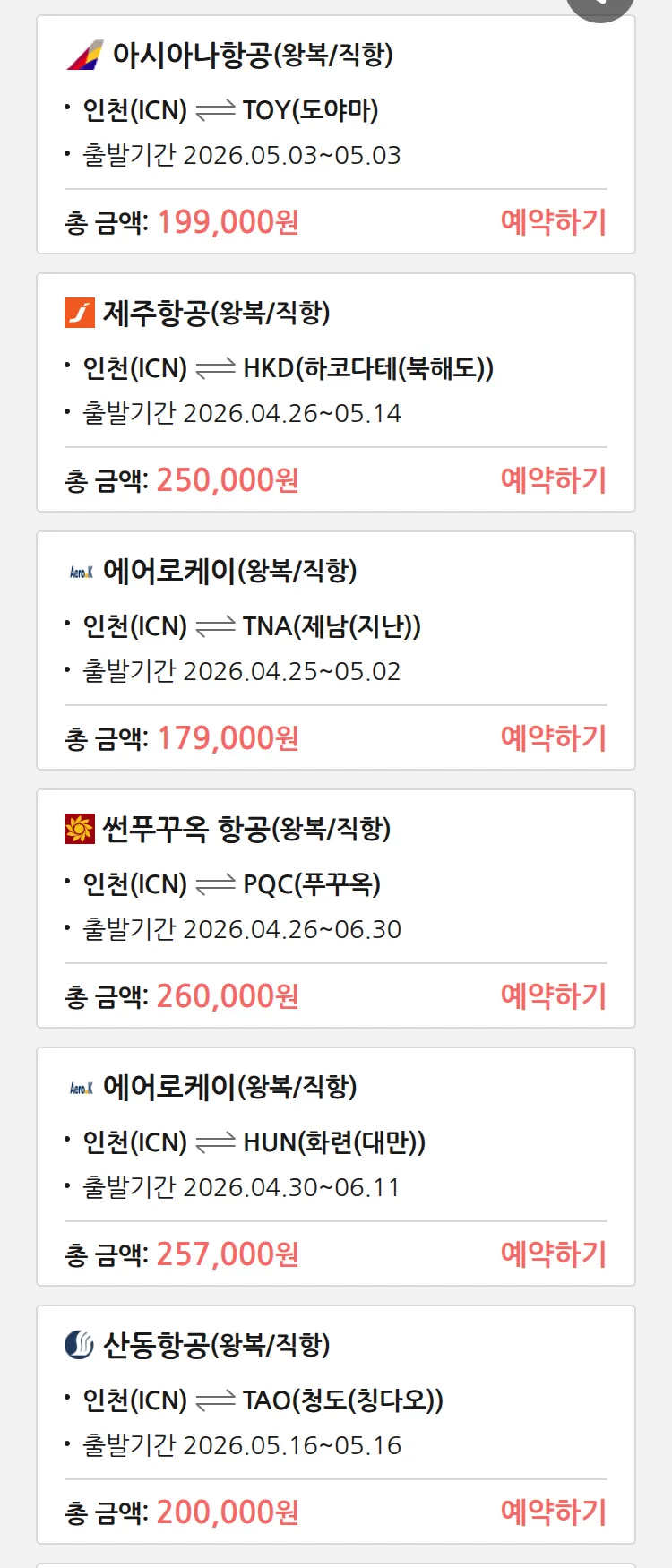Viewport: 672px width, 1568px height.
Task: Book the Sun Phu Quoc flight via 예약하기
Action: (x=553, y=995)
